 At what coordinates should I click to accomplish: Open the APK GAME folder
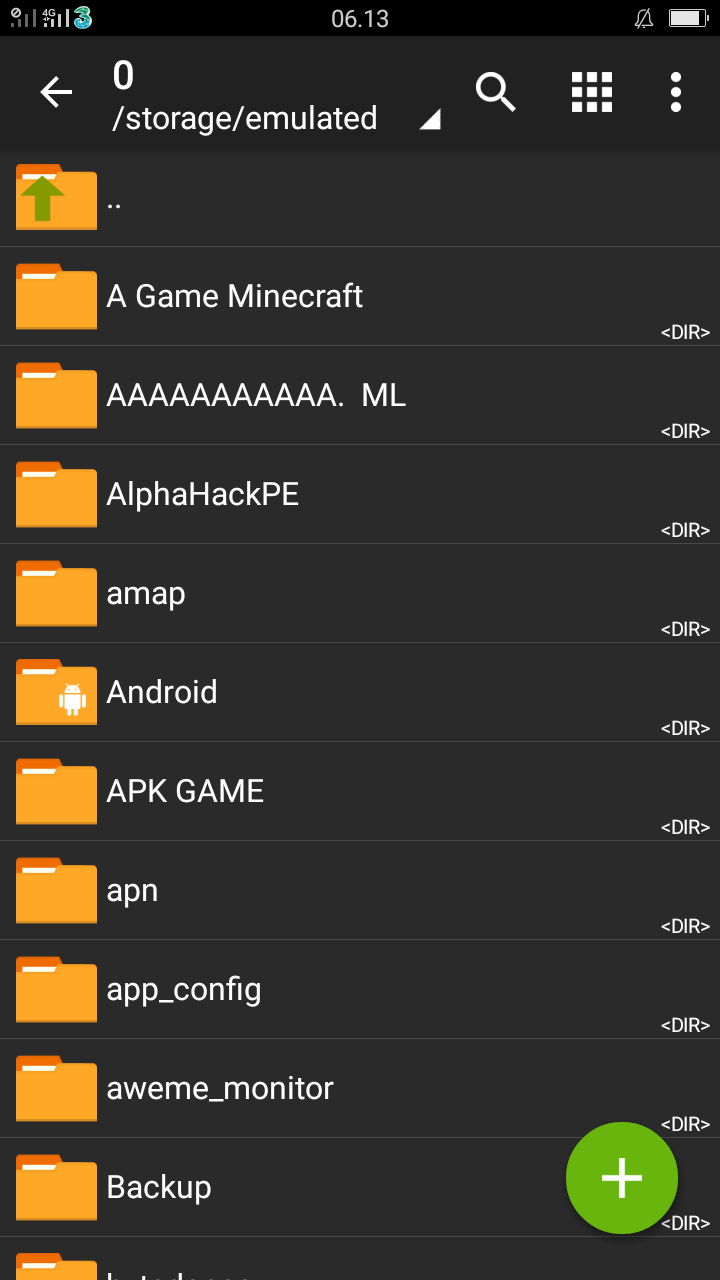tap(360, 791)
